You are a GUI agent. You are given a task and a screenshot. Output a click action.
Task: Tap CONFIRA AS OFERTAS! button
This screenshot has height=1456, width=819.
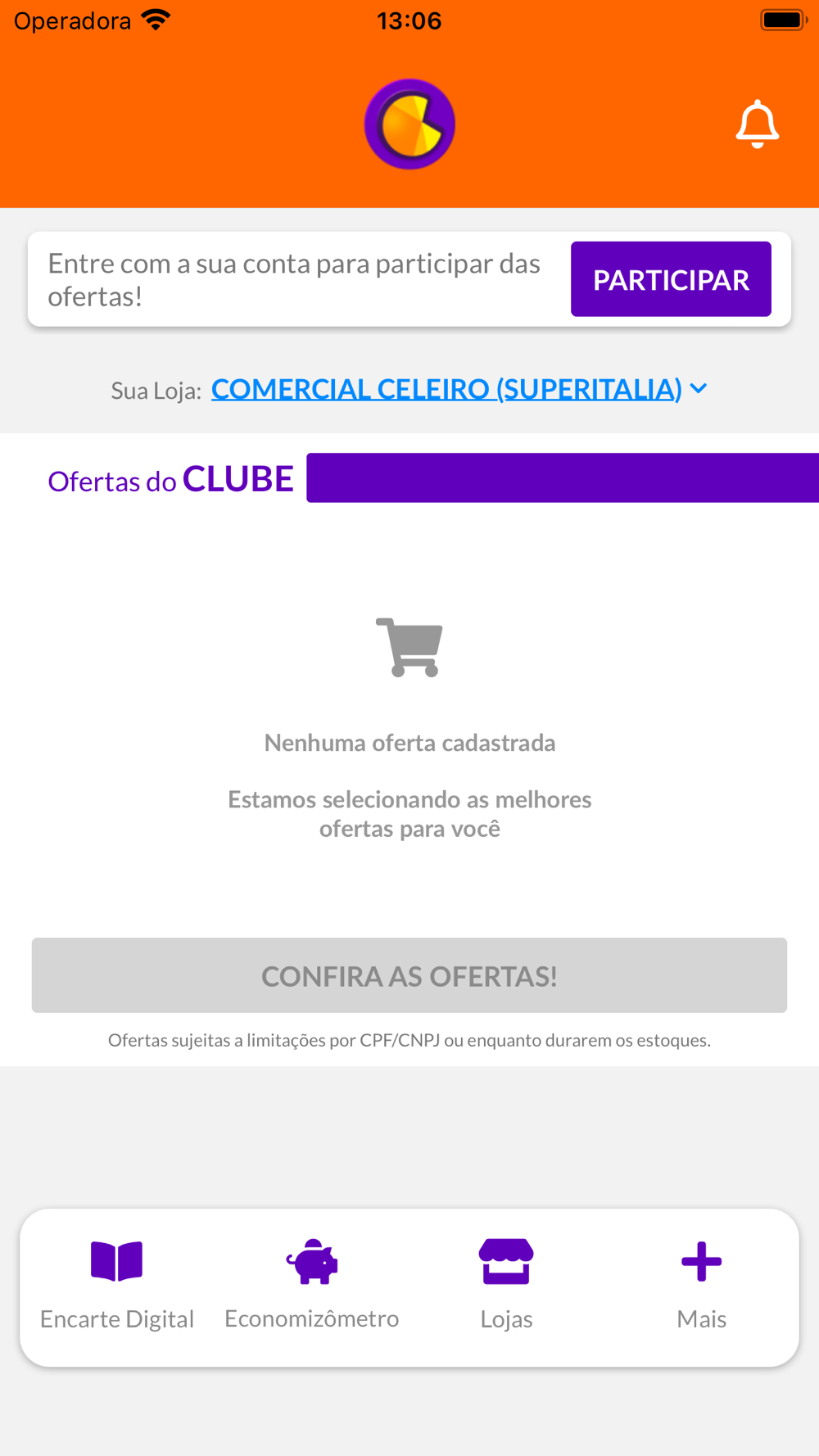click(x=409, y=975)
